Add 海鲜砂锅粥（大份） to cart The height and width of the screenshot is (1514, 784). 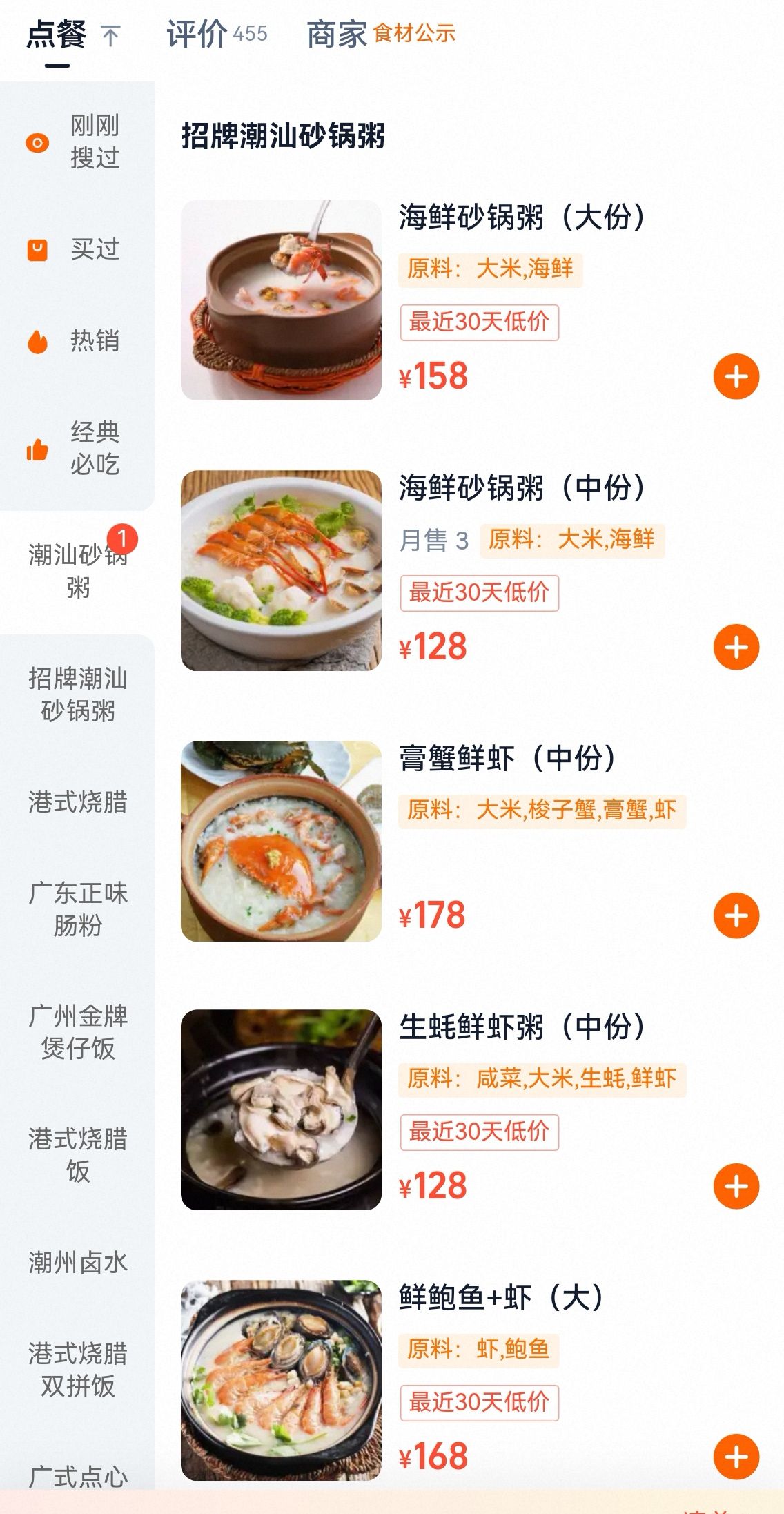click(736, 377)
